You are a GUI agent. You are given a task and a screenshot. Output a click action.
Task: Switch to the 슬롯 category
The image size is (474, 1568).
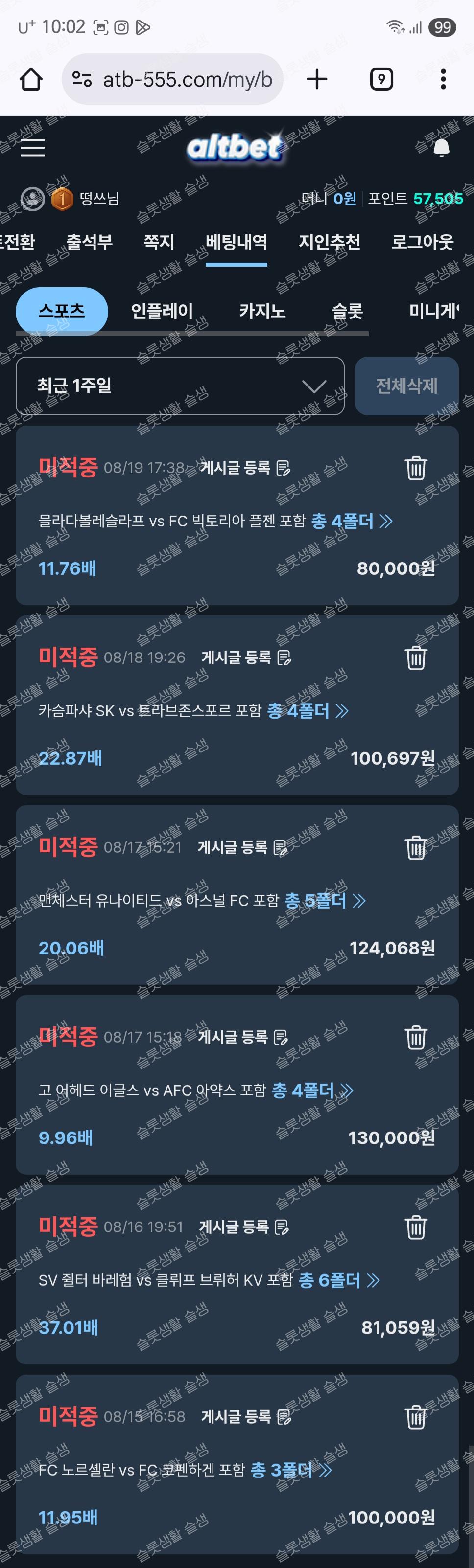(x=347, y=311)
